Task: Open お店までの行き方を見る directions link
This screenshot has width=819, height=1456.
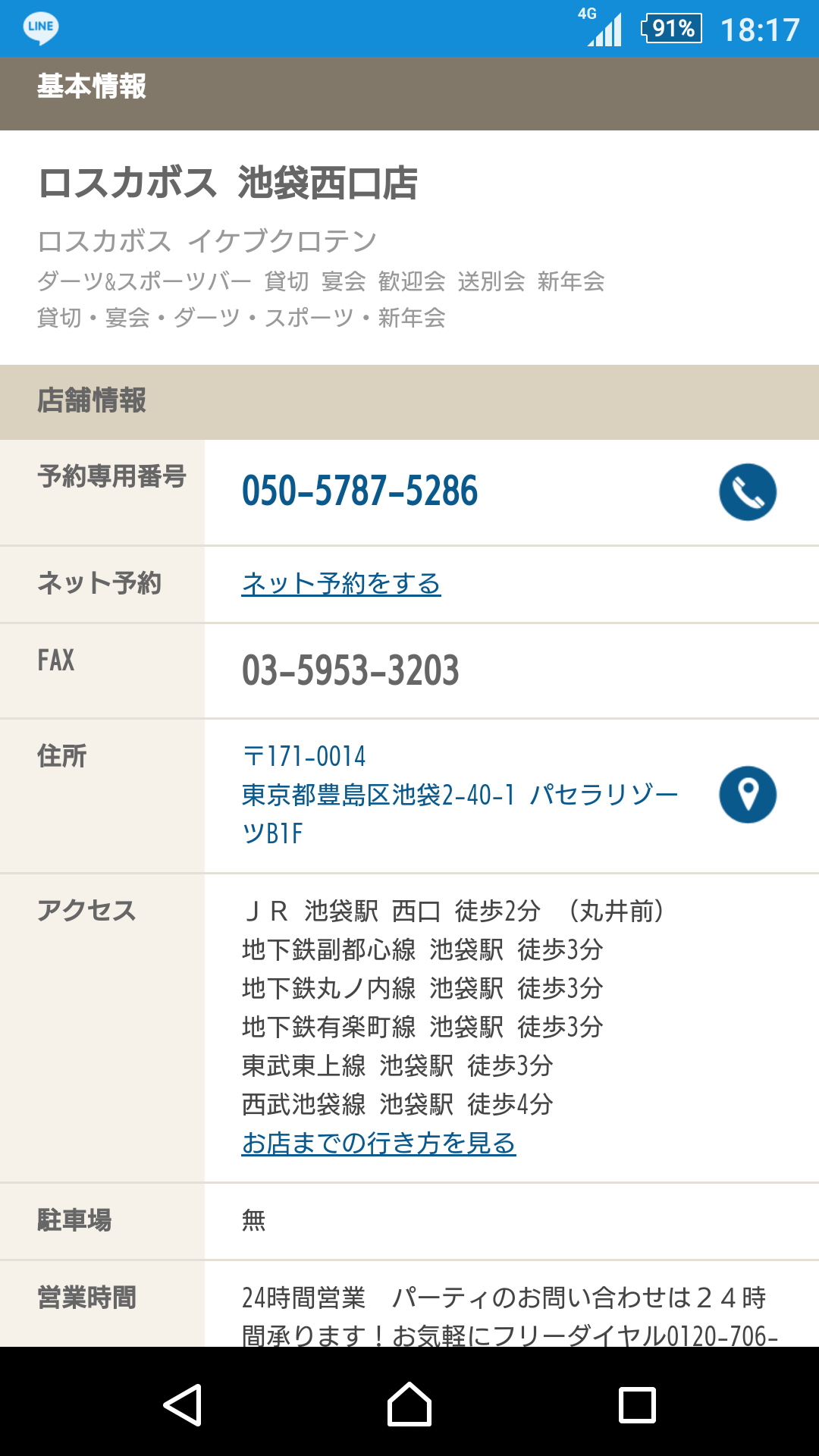Action: click(x=378, y=1143)
